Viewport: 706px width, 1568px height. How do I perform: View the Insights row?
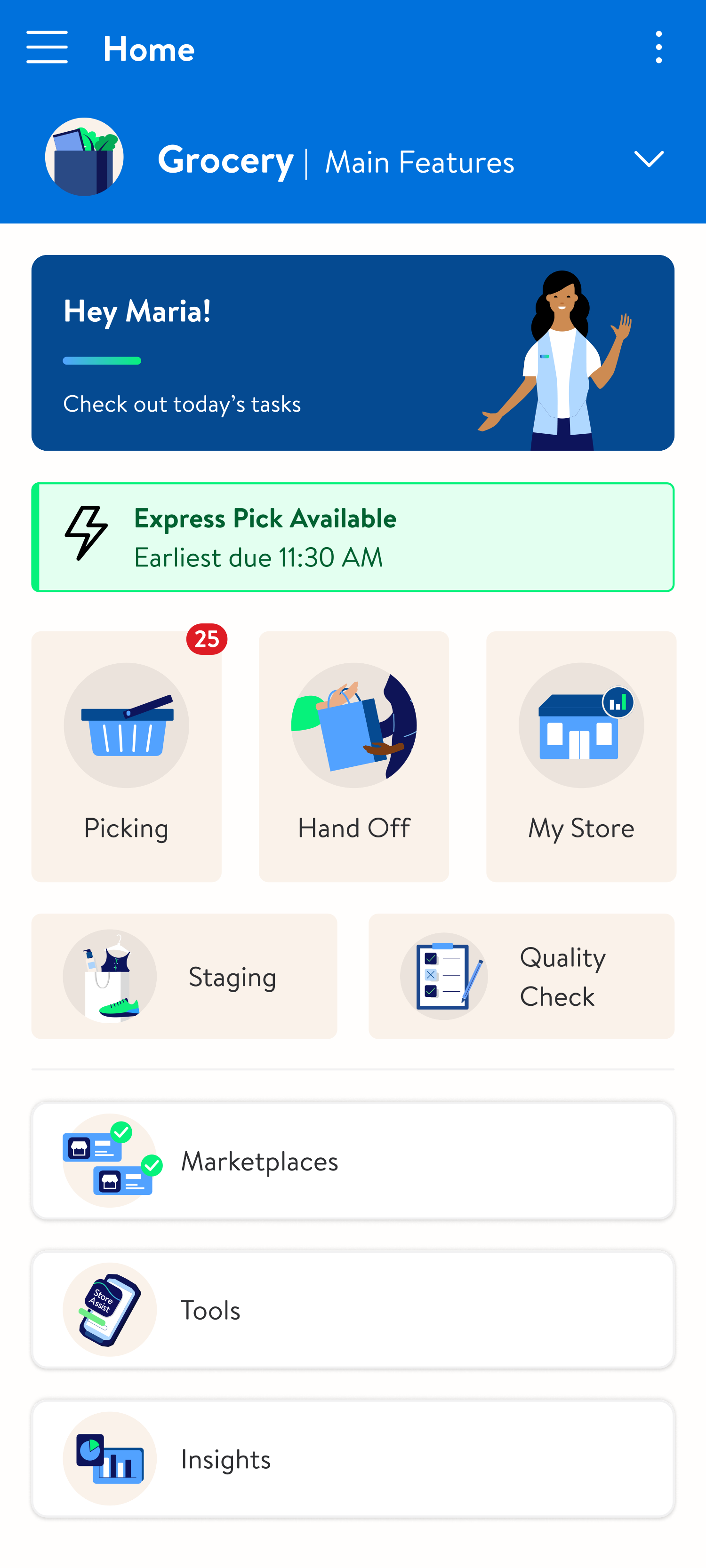353,1459
